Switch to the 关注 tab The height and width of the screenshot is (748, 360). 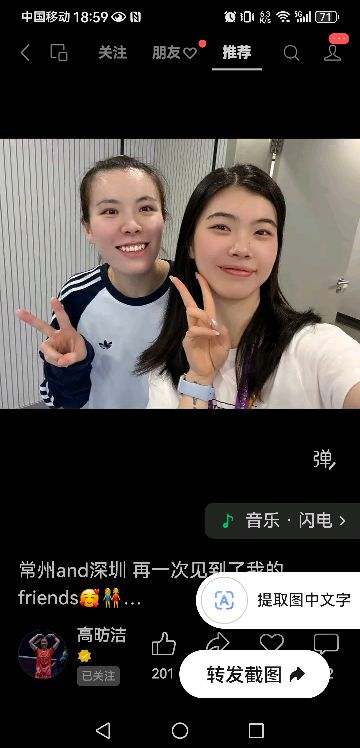coord(113,52)
